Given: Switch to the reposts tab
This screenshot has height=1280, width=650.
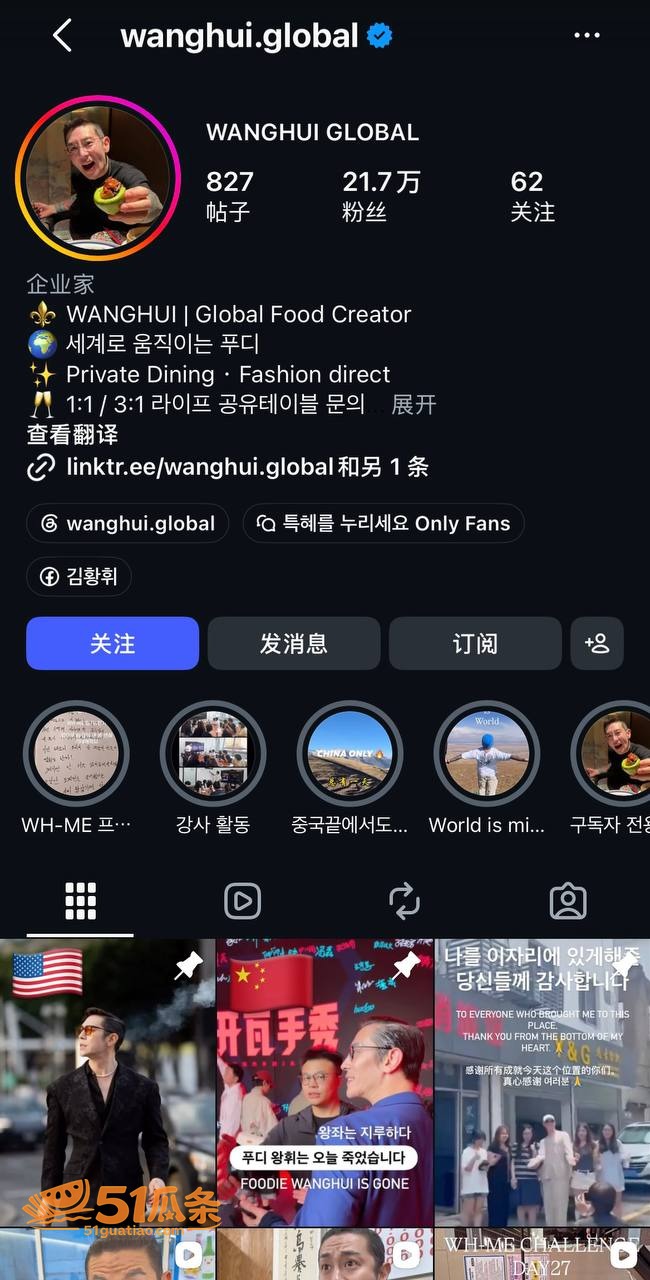Looking at the screenshot, I should coord(404,901).
